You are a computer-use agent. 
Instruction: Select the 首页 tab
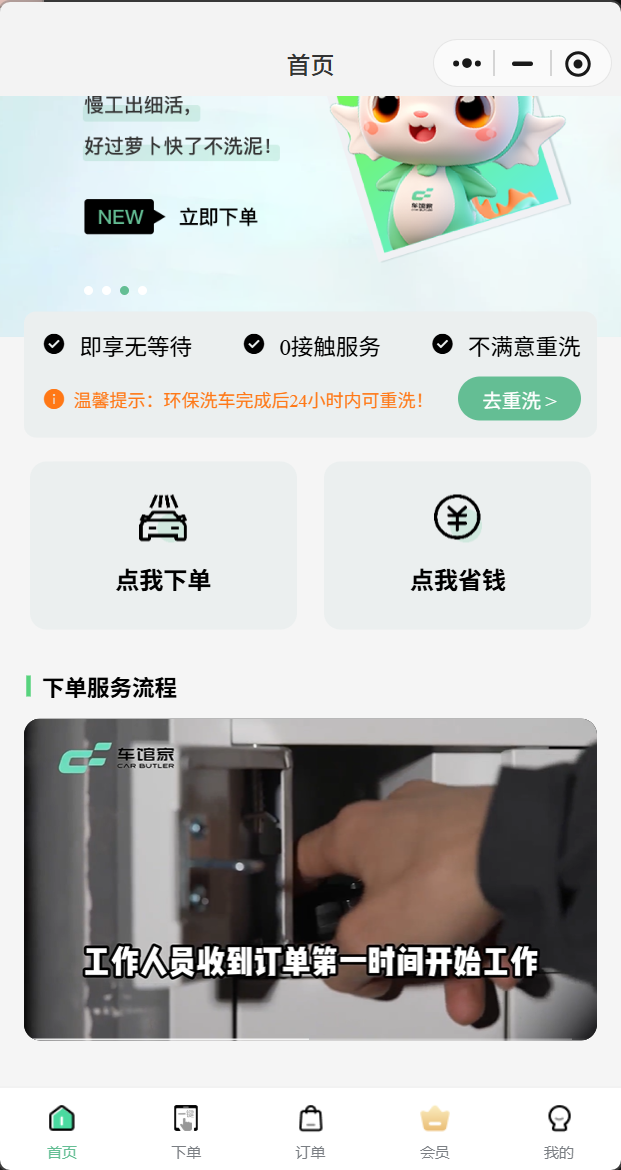[62, 1131]
